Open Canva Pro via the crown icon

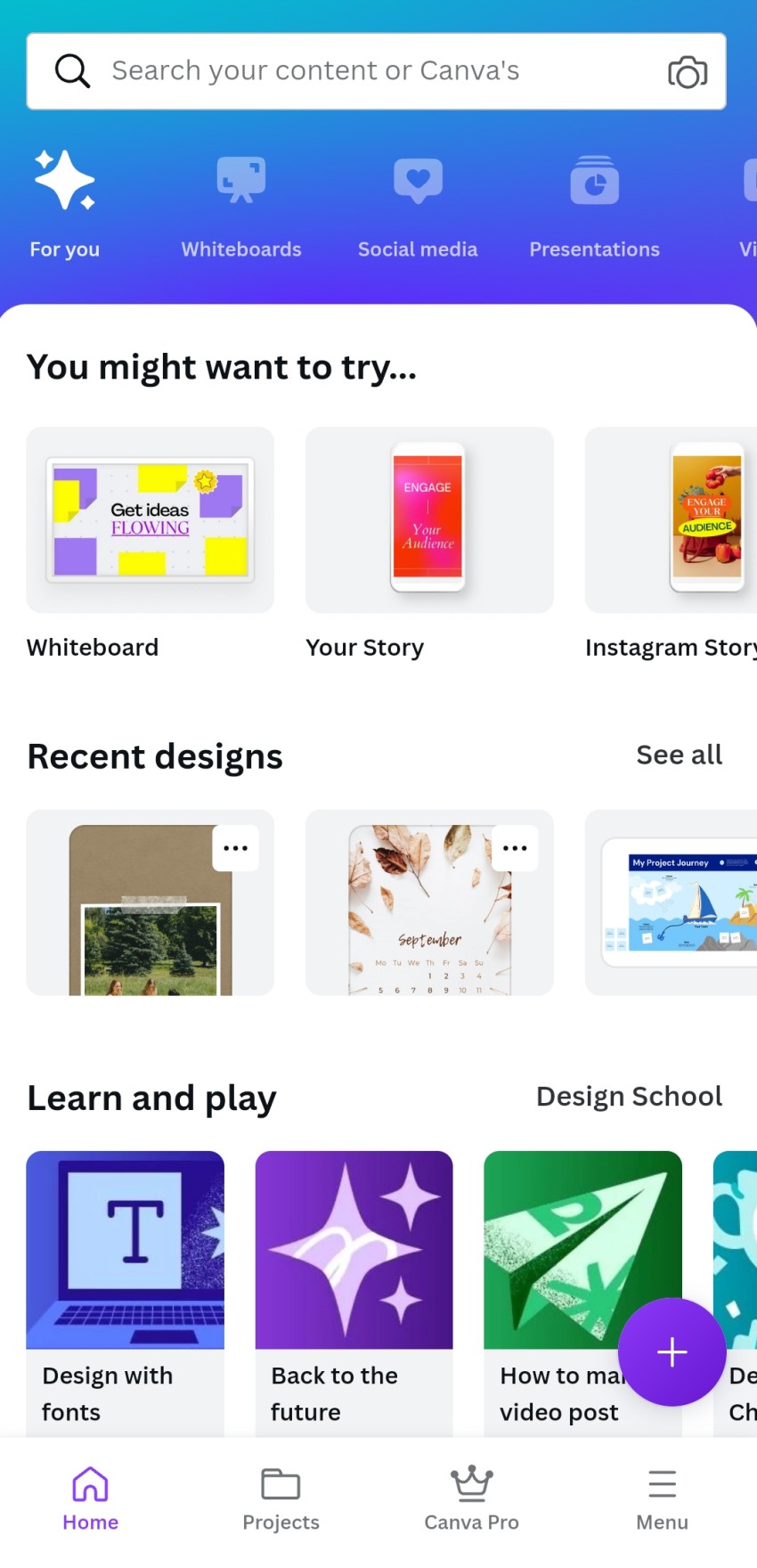point(471,1481)
